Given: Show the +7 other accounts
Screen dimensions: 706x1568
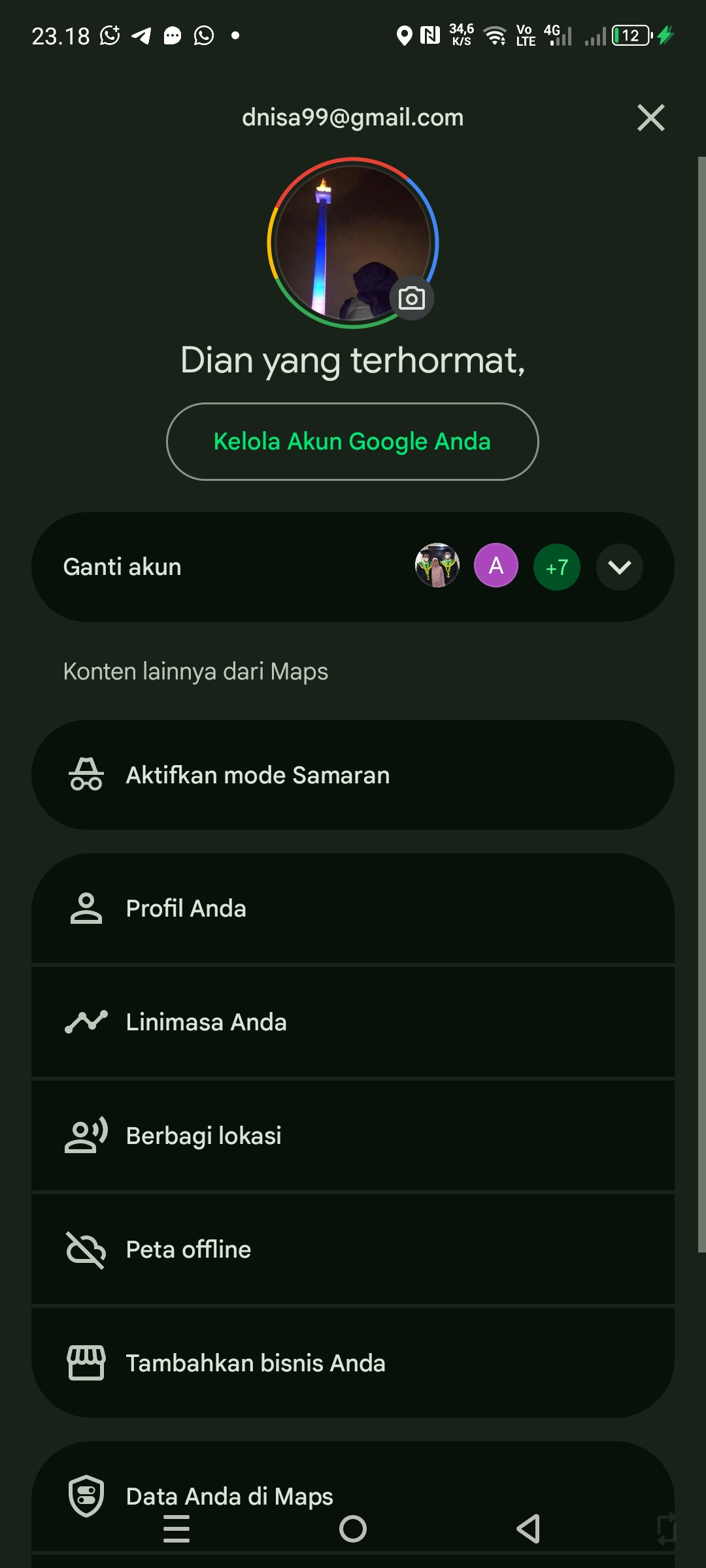Looking at the screenshot, I should click(x=557, y=567).
